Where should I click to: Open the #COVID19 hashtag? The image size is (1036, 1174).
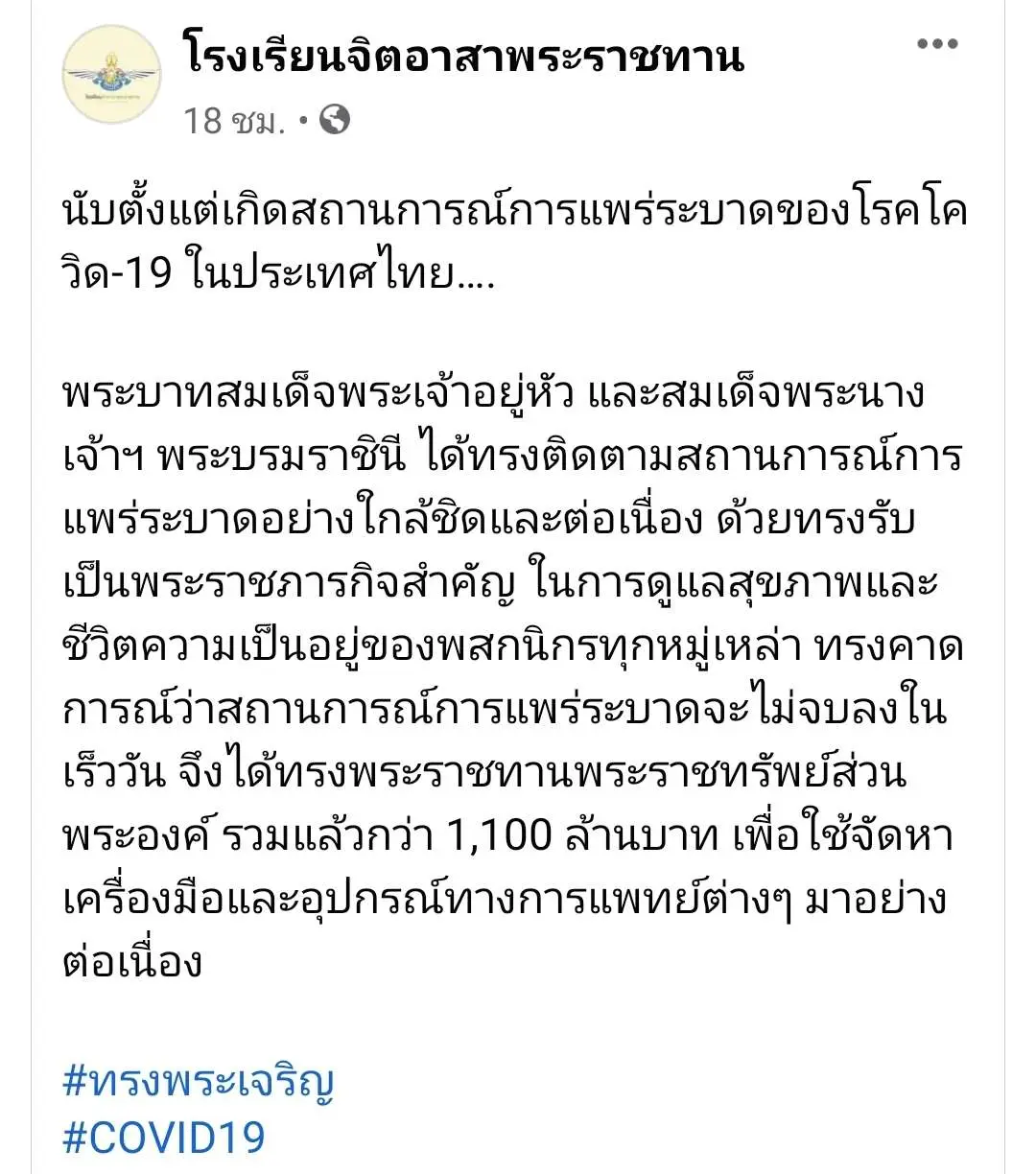[x=164, y=1138]
